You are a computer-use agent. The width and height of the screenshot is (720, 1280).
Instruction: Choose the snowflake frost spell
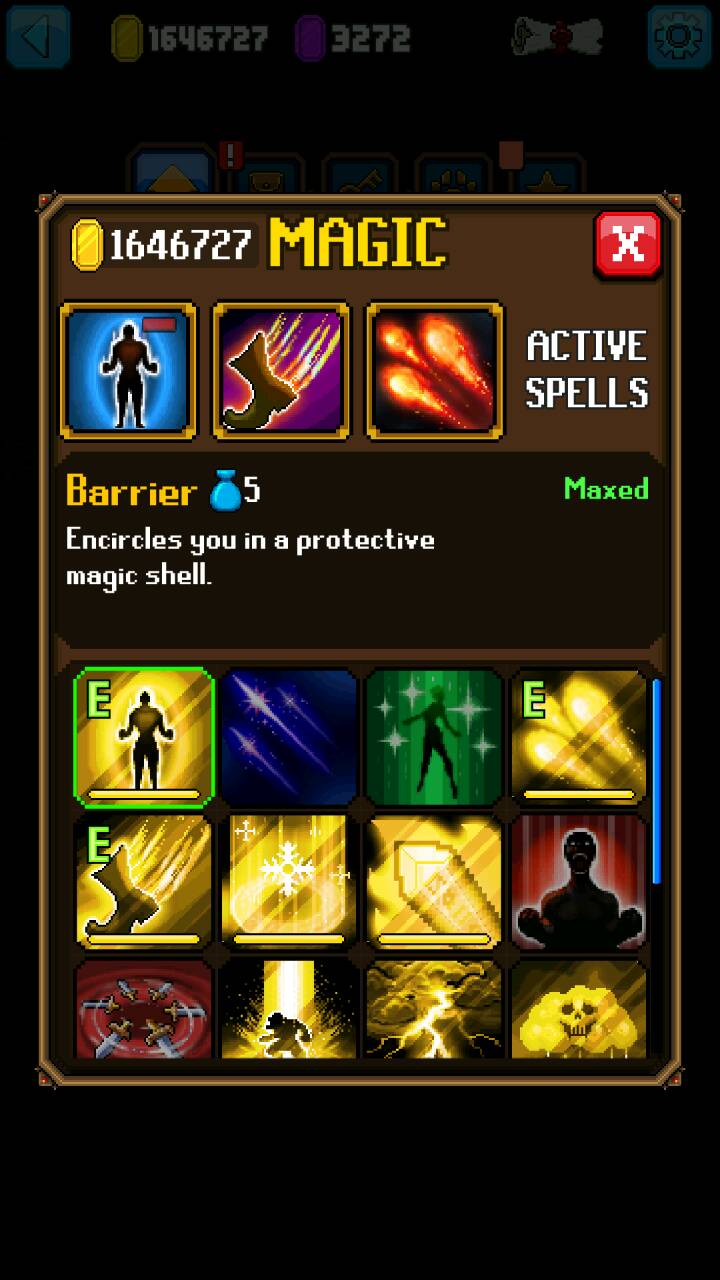coord(289,881)
